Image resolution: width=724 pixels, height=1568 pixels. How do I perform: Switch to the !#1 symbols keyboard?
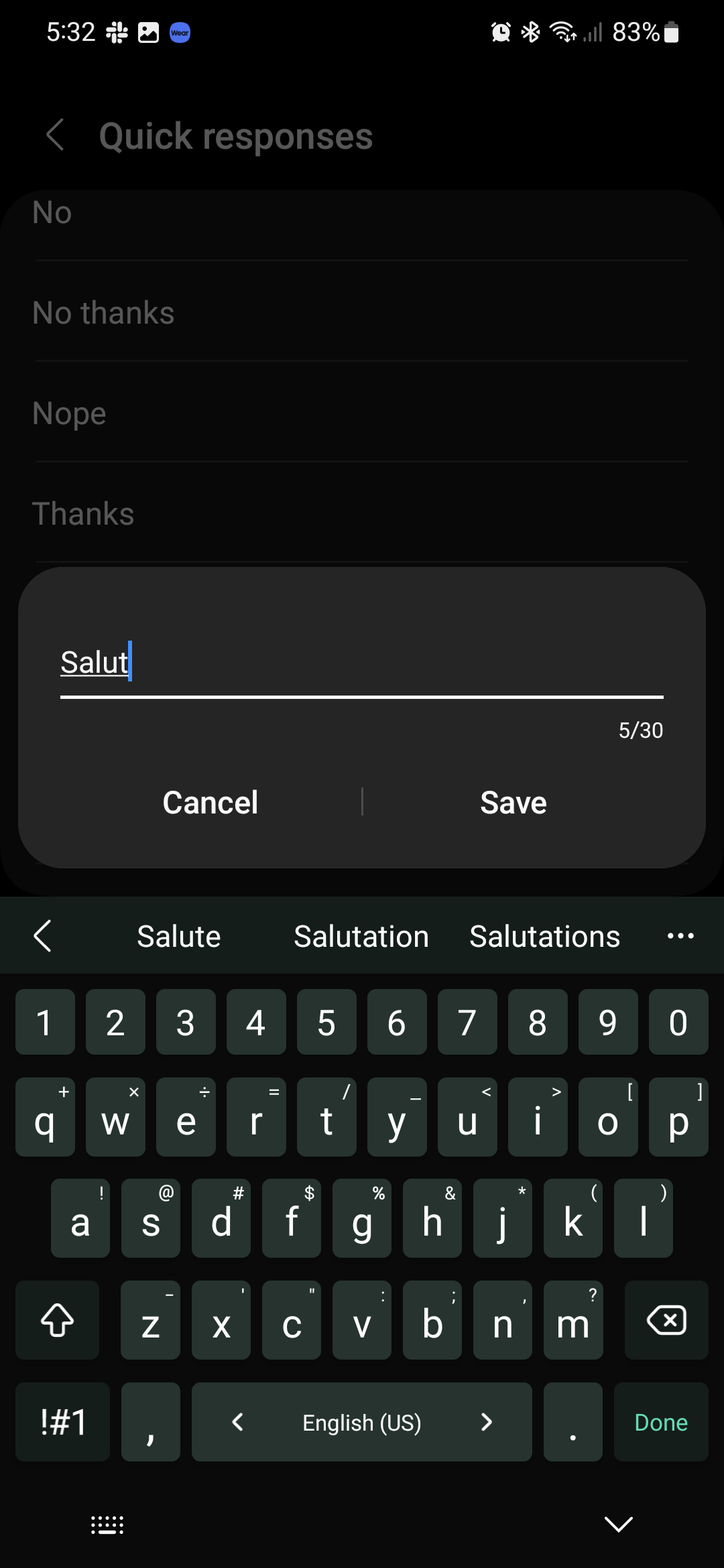tap(63, 1422)
